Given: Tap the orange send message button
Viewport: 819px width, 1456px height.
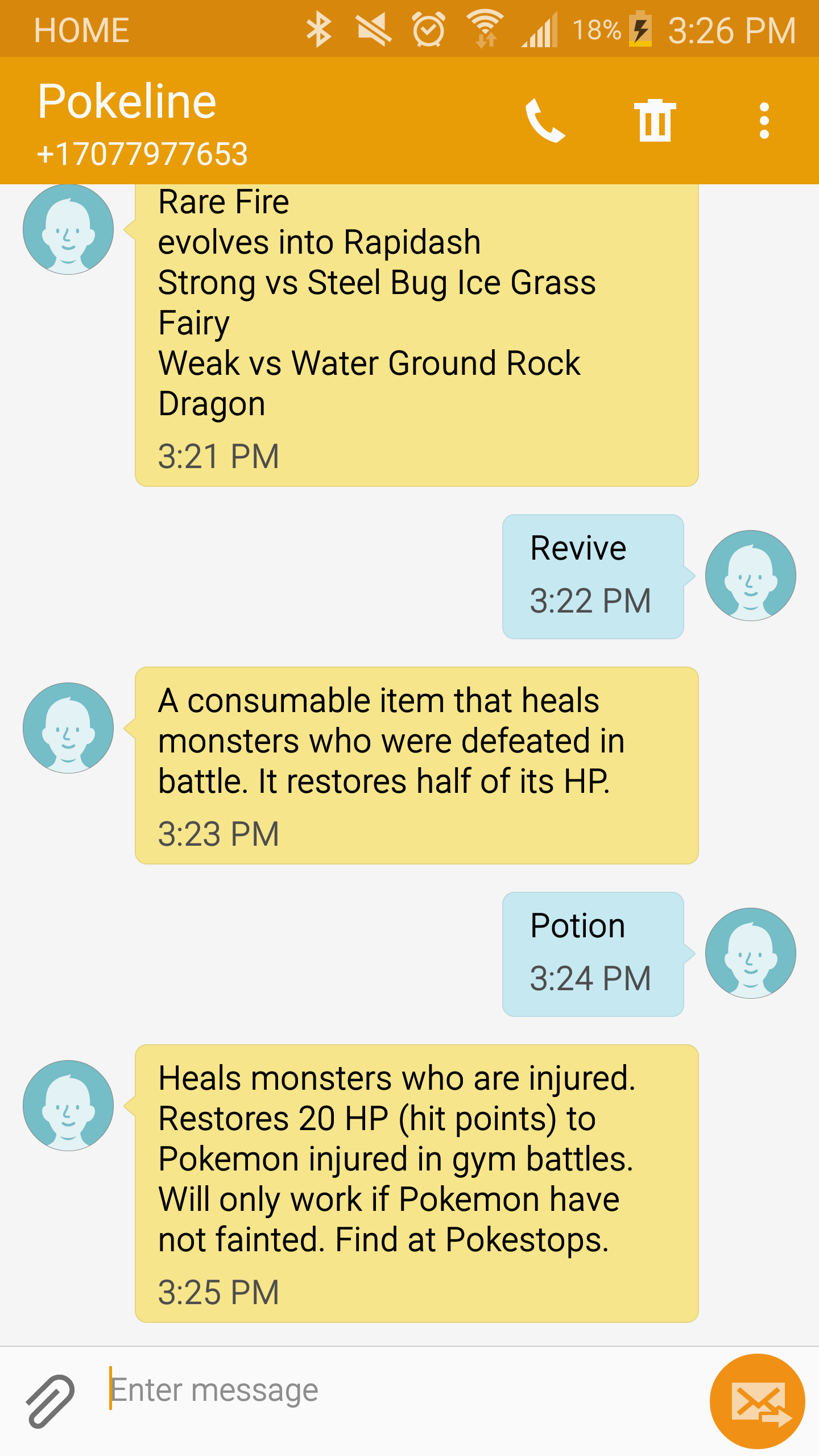Looking at the screenshot, I should pos(757,1401).
